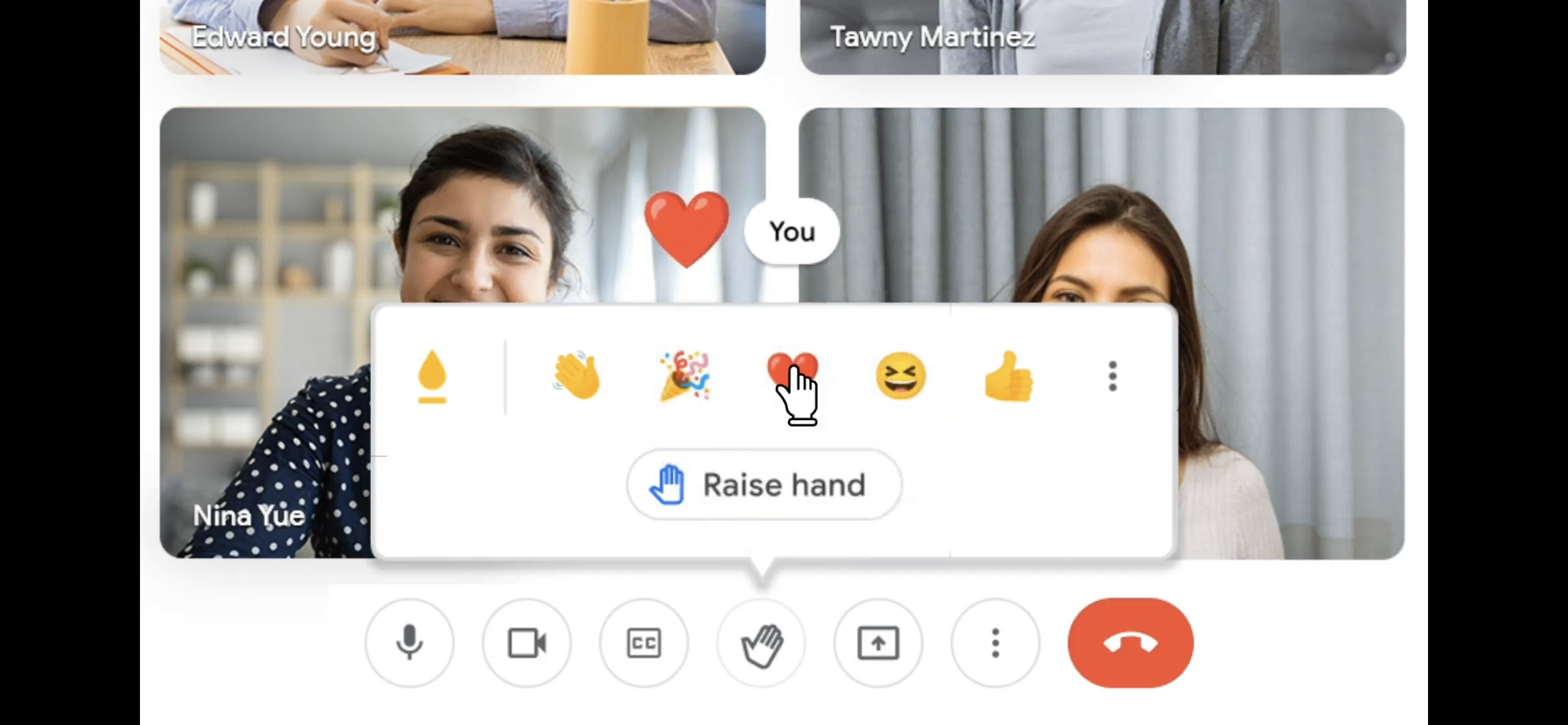Open Tawny Martinez's video tile
Viewport: 1568px width, 725px height.
[x=1102, y=37]
